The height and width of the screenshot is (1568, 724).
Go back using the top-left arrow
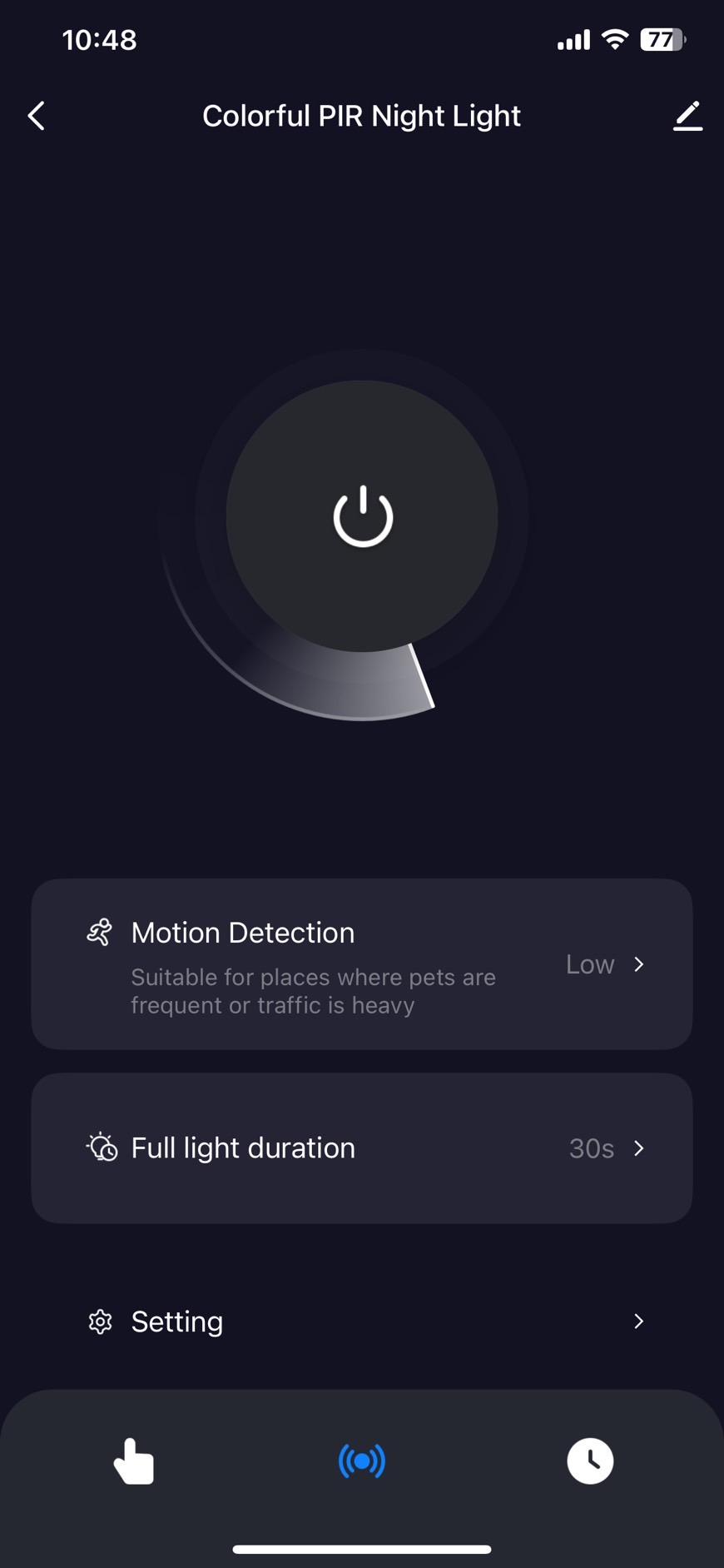coord(37,116)
